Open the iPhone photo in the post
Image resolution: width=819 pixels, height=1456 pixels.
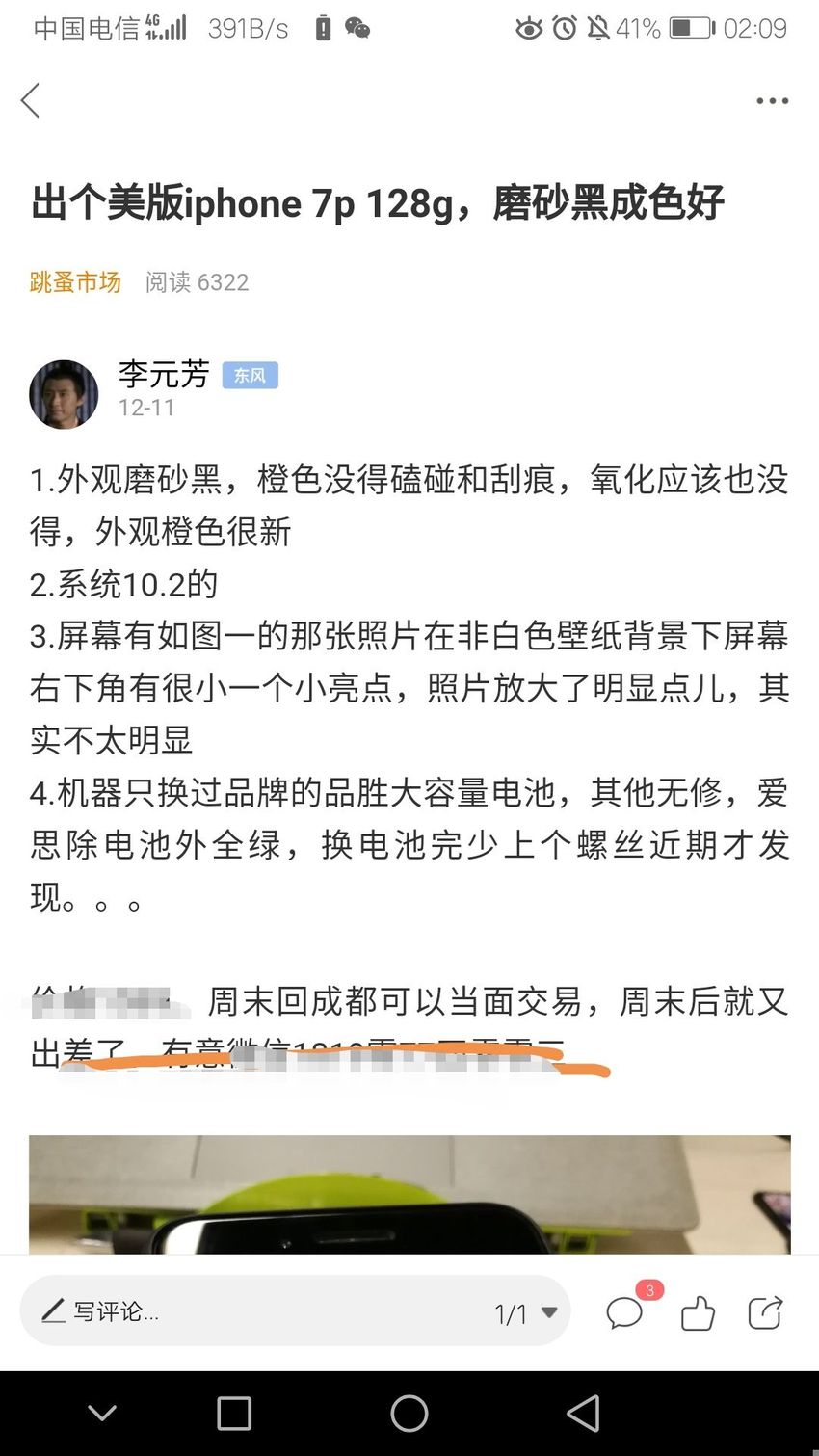click(409, 1194)
